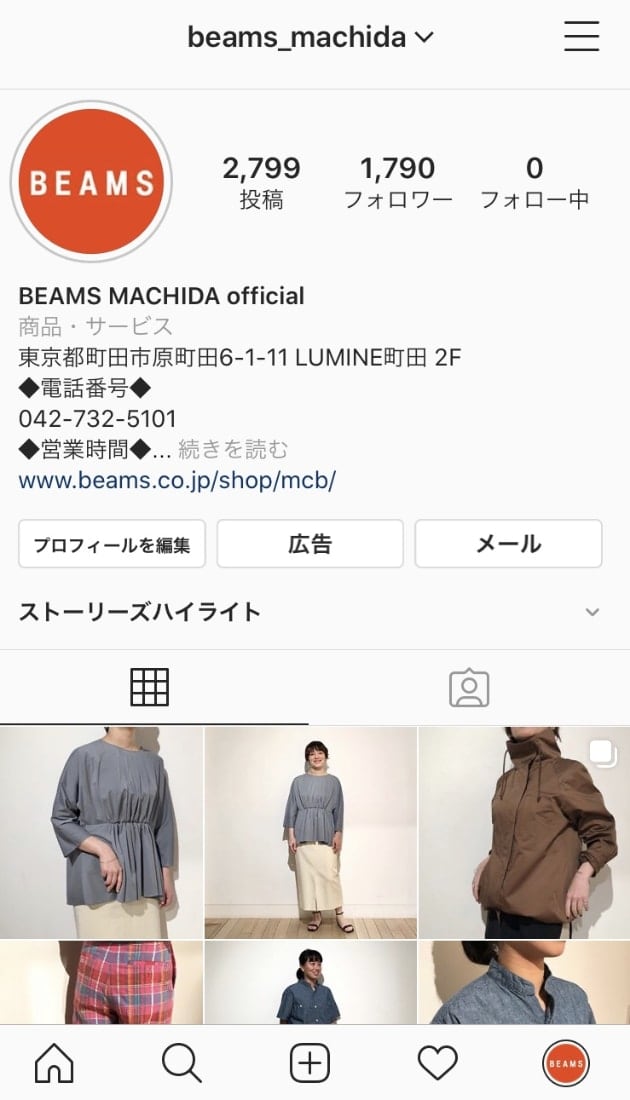Open the www.beams.co.jp/shop/mcb/ link
The width and height of the screenshot is (630, 1100).
point(177,480)
